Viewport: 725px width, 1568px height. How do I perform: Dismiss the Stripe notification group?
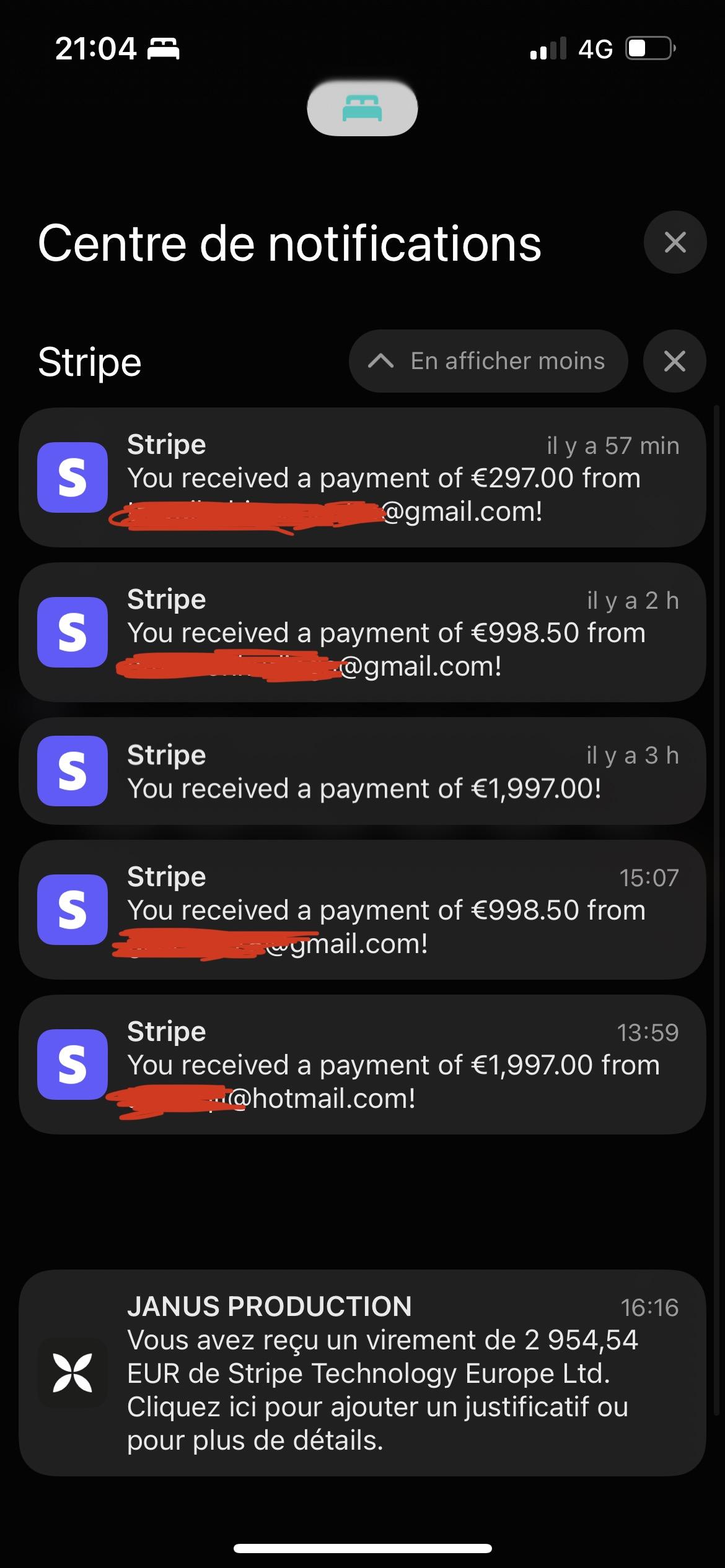(x=674, y=361)
